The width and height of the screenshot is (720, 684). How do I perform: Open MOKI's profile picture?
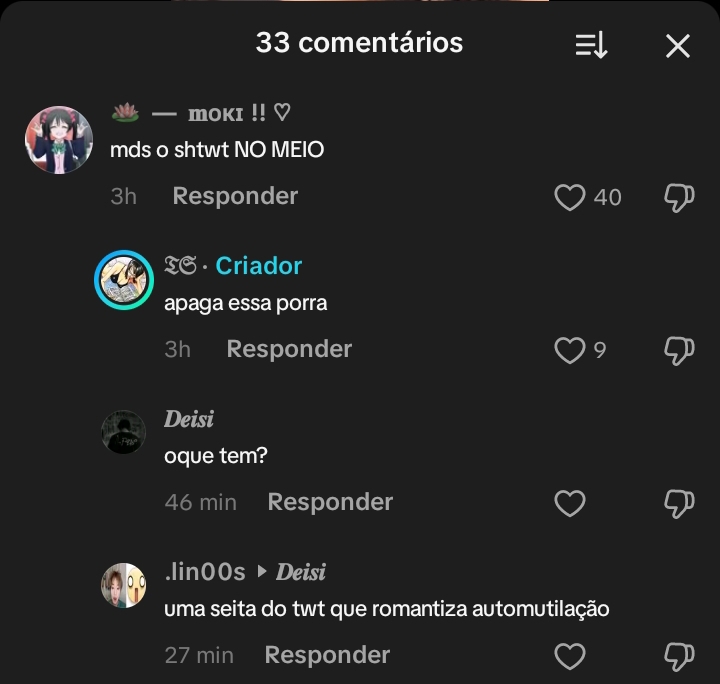[59, 140]
